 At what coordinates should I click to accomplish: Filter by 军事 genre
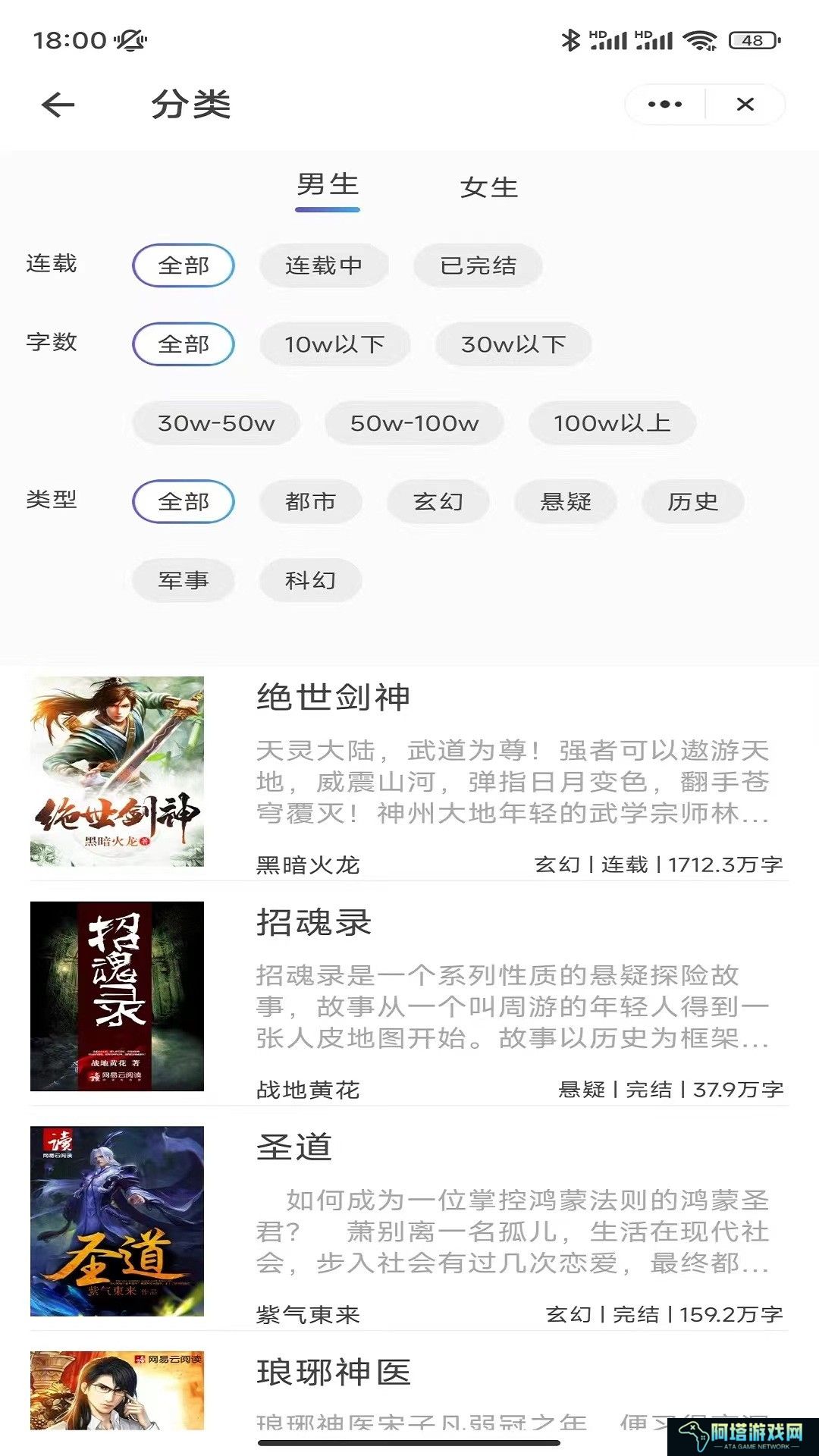tap(183, 581)
